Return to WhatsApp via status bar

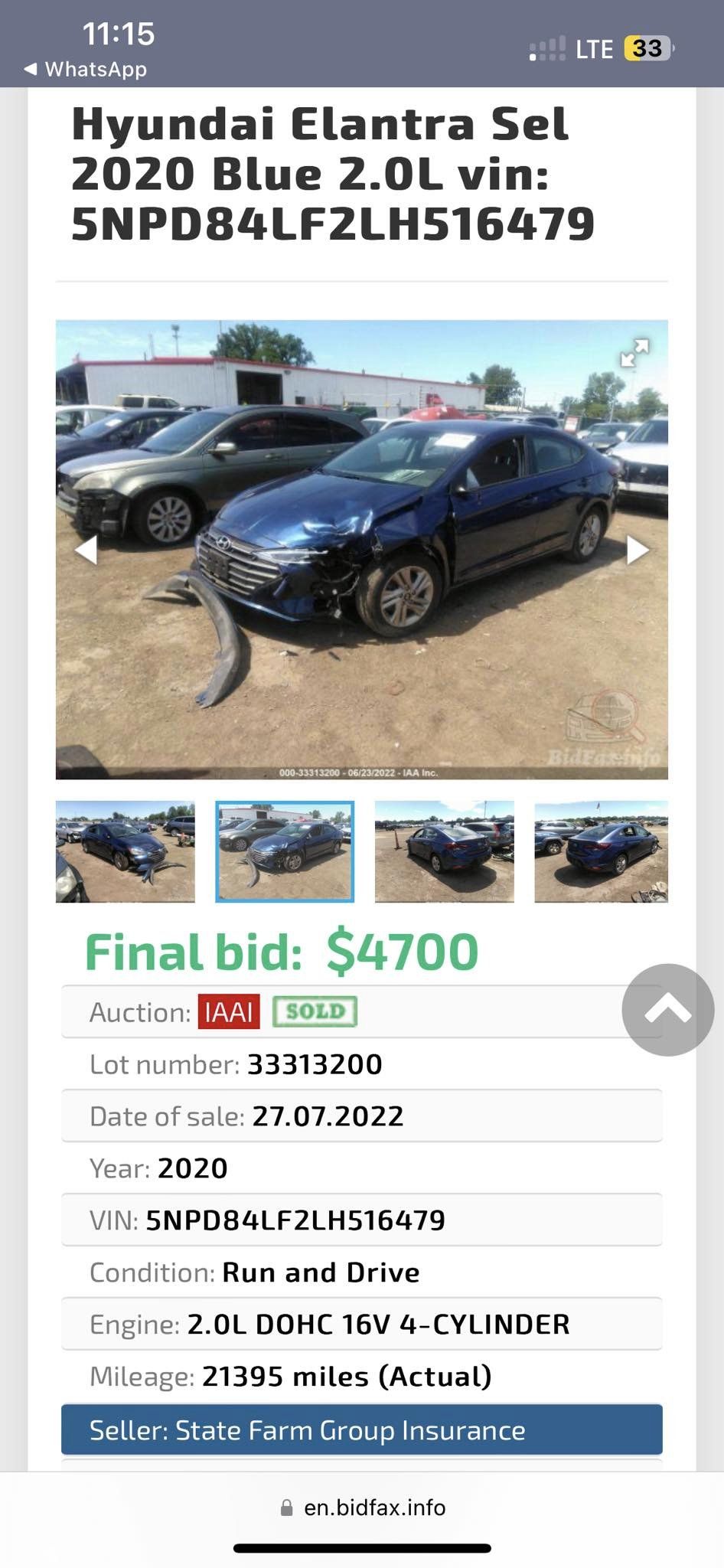pos(86,69)
